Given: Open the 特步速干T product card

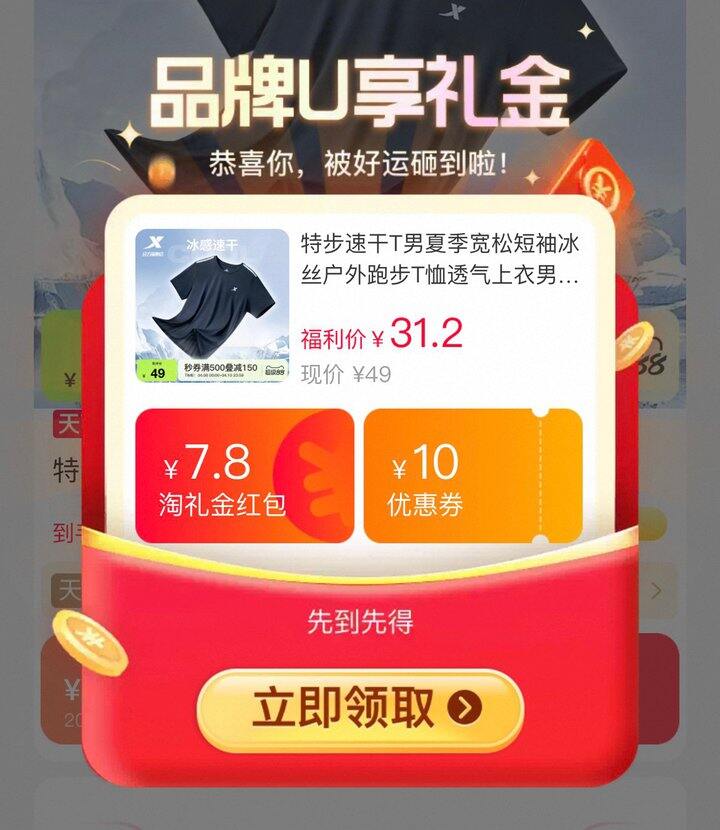Looking at the screenshot, I should pos(358,307).
